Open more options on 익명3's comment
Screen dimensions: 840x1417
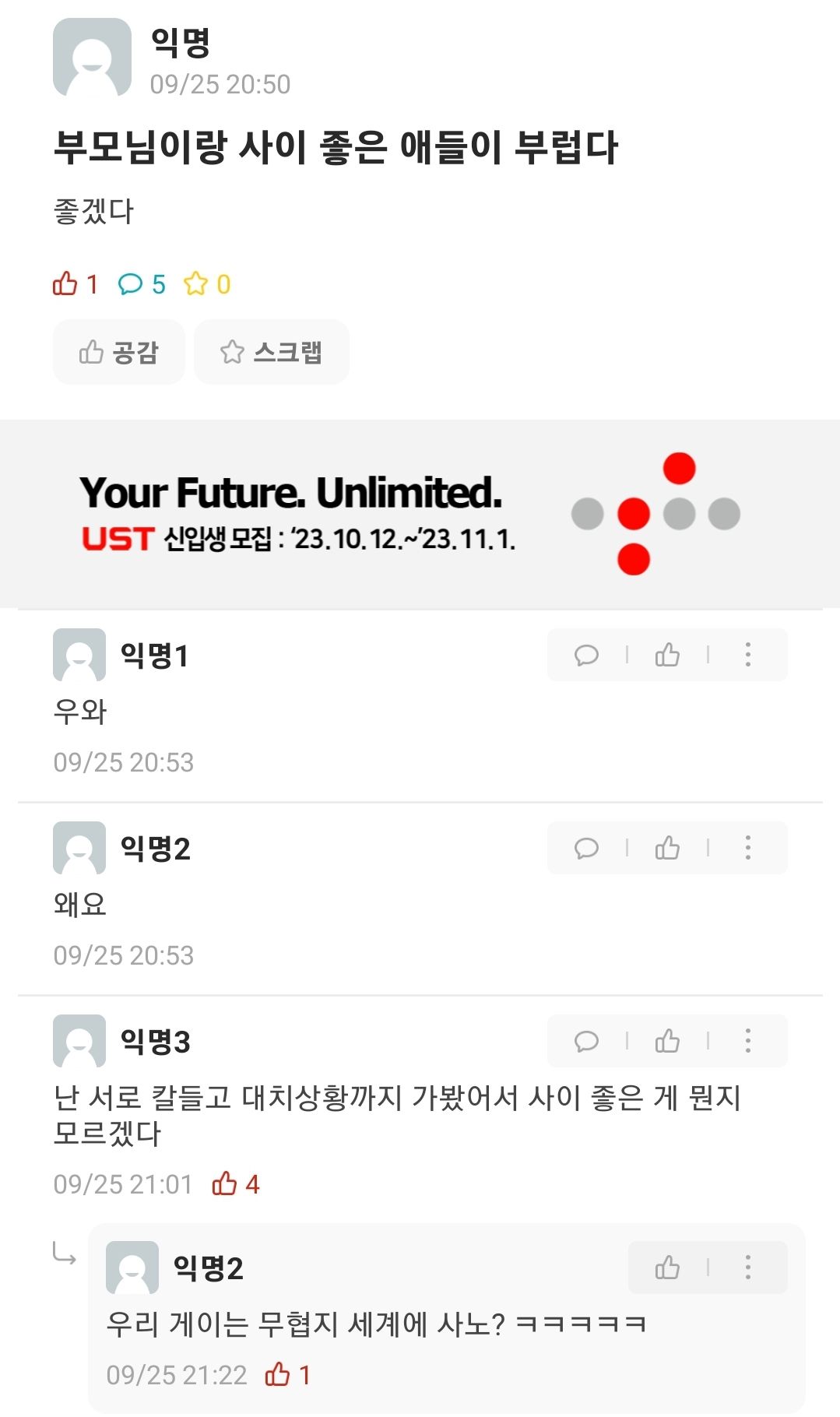point(748,1041)
